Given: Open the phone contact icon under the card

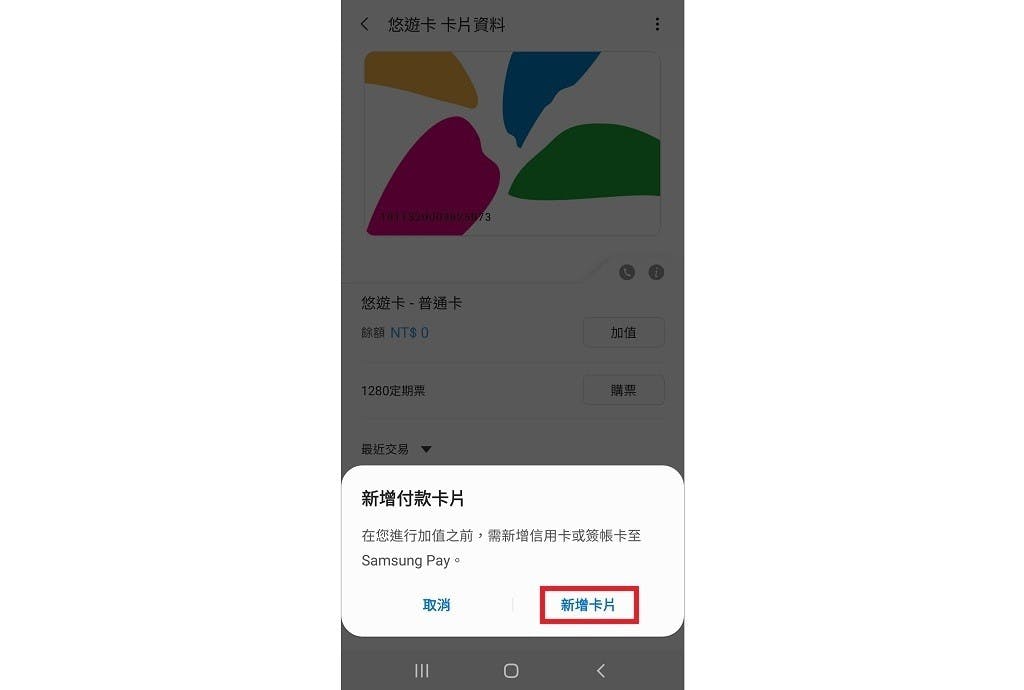Looking at the screenshot, I should click(627, 272).
